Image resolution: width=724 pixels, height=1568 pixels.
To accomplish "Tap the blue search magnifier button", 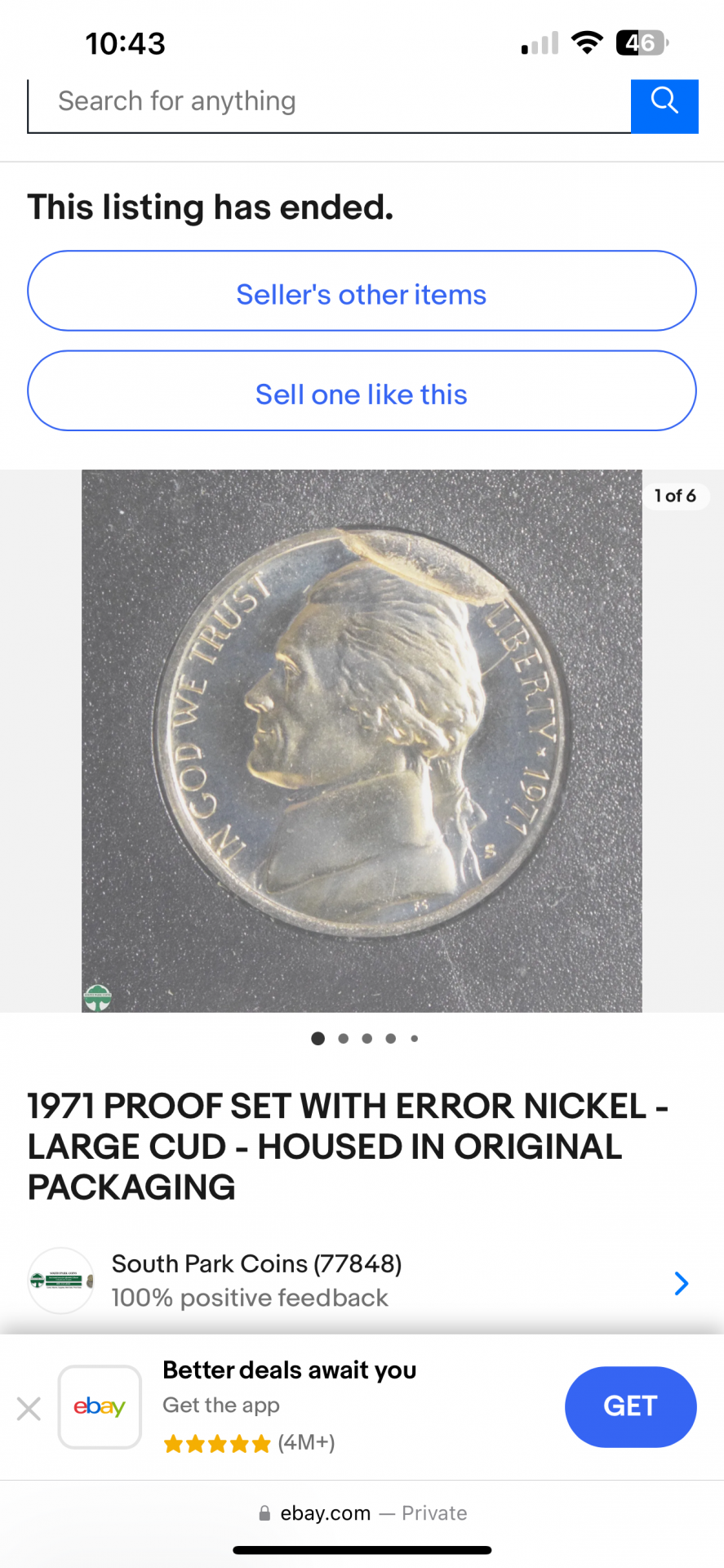I will [664, 102].
